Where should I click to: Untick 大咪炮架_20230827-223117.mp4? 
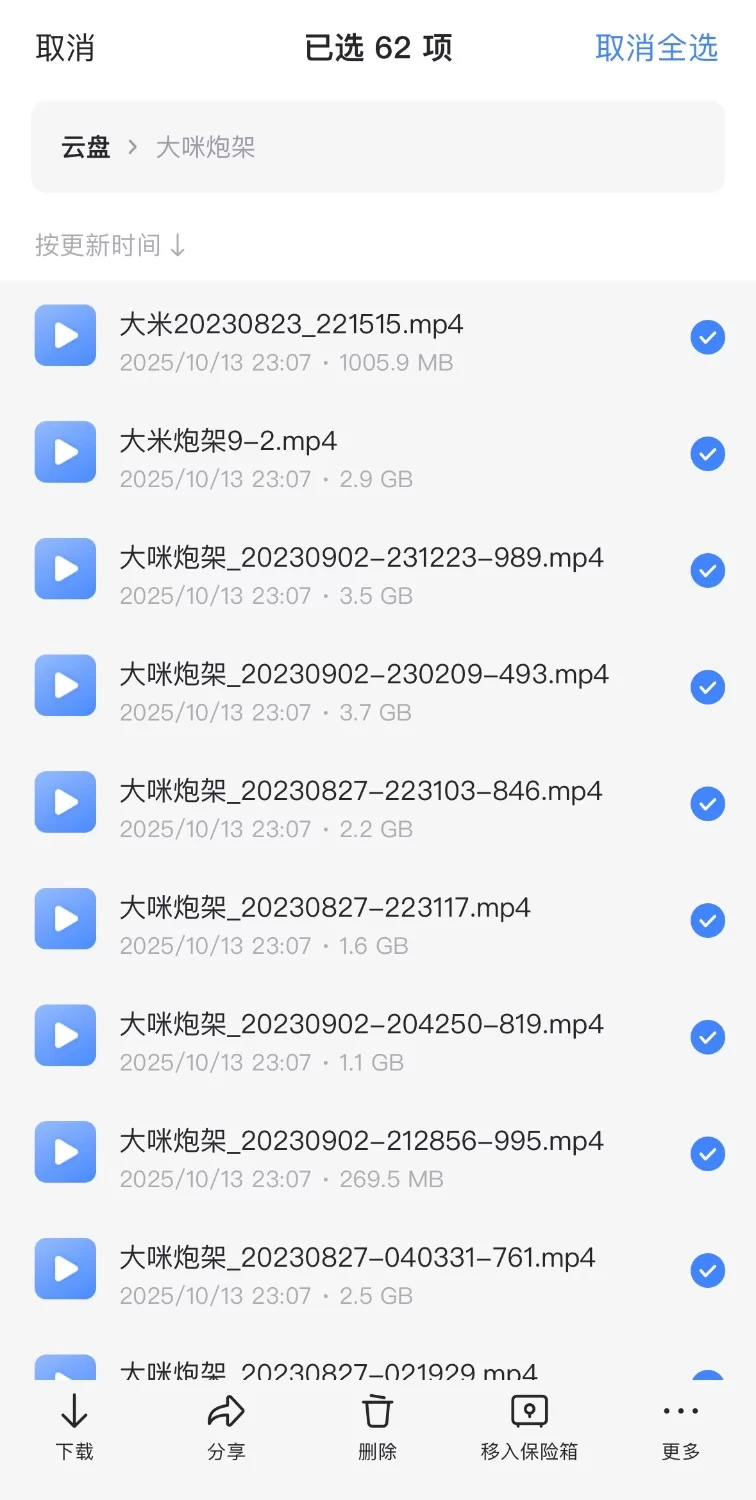707,921
